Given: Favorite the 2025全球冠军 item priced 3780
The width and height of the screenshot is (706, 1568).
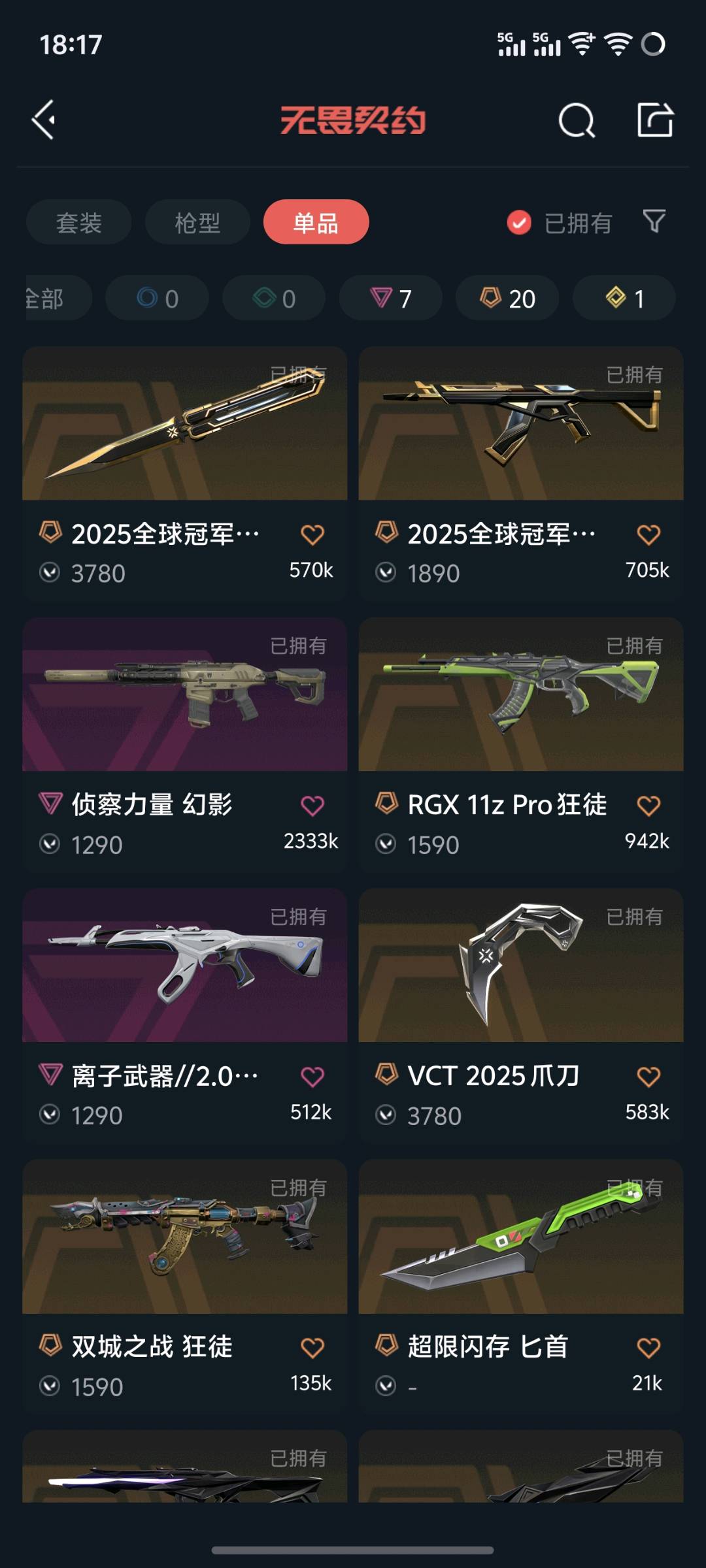Looking at the screenshot, I should click(x=312, y=534).
